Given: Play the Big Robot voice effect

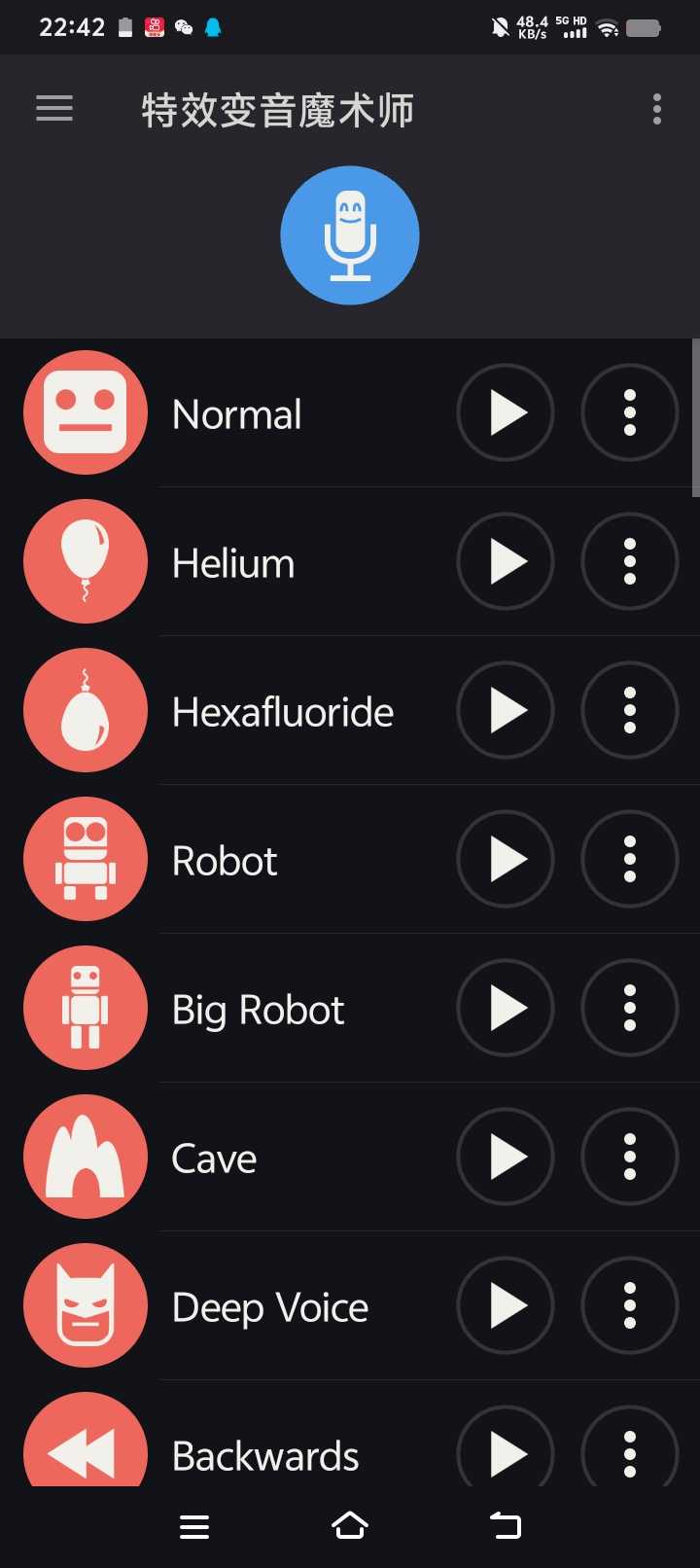Looking at the screenshot, I should click(506, 1008).
